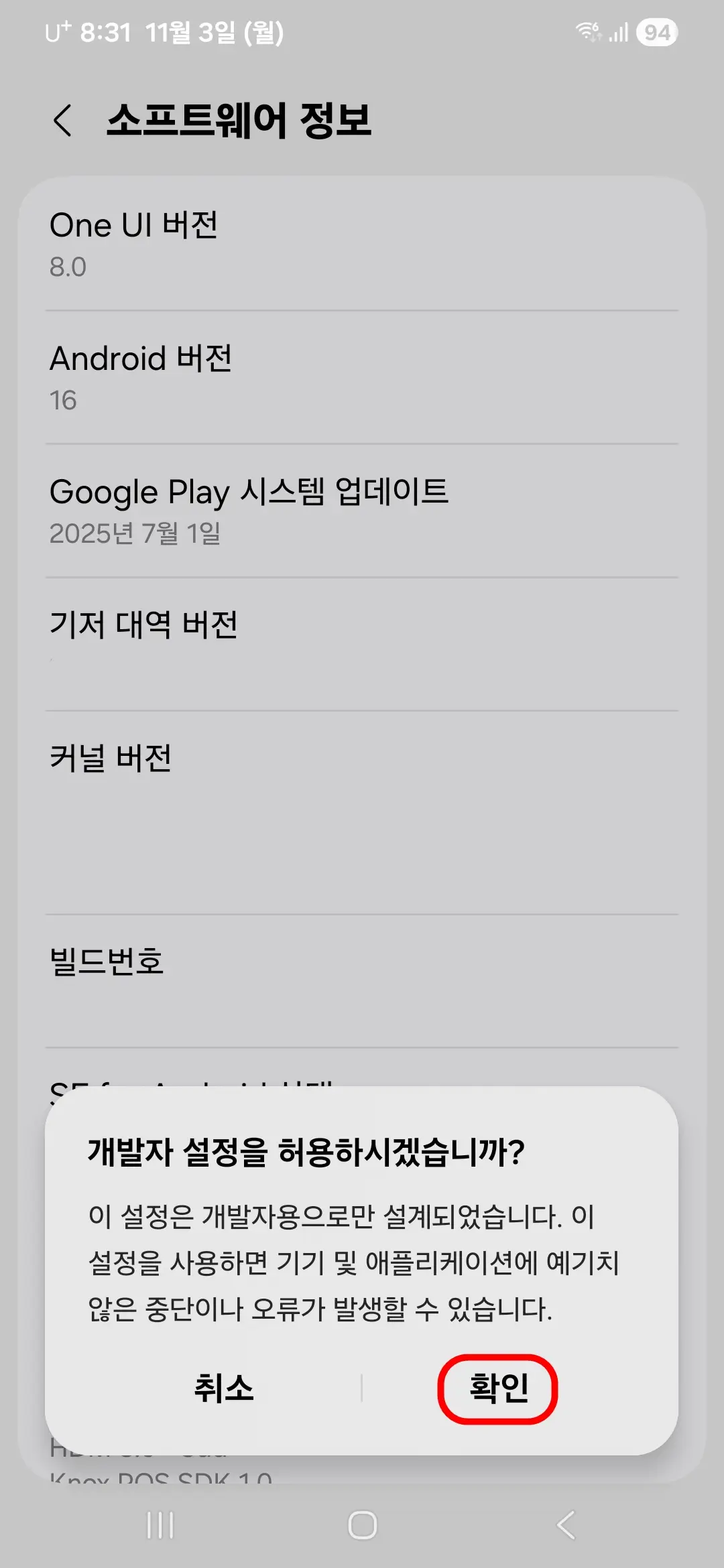Tap the Wi-Fi status icon
Image resolution: width=724 pixels, height=1568 pixels.
tap(589, 32)
